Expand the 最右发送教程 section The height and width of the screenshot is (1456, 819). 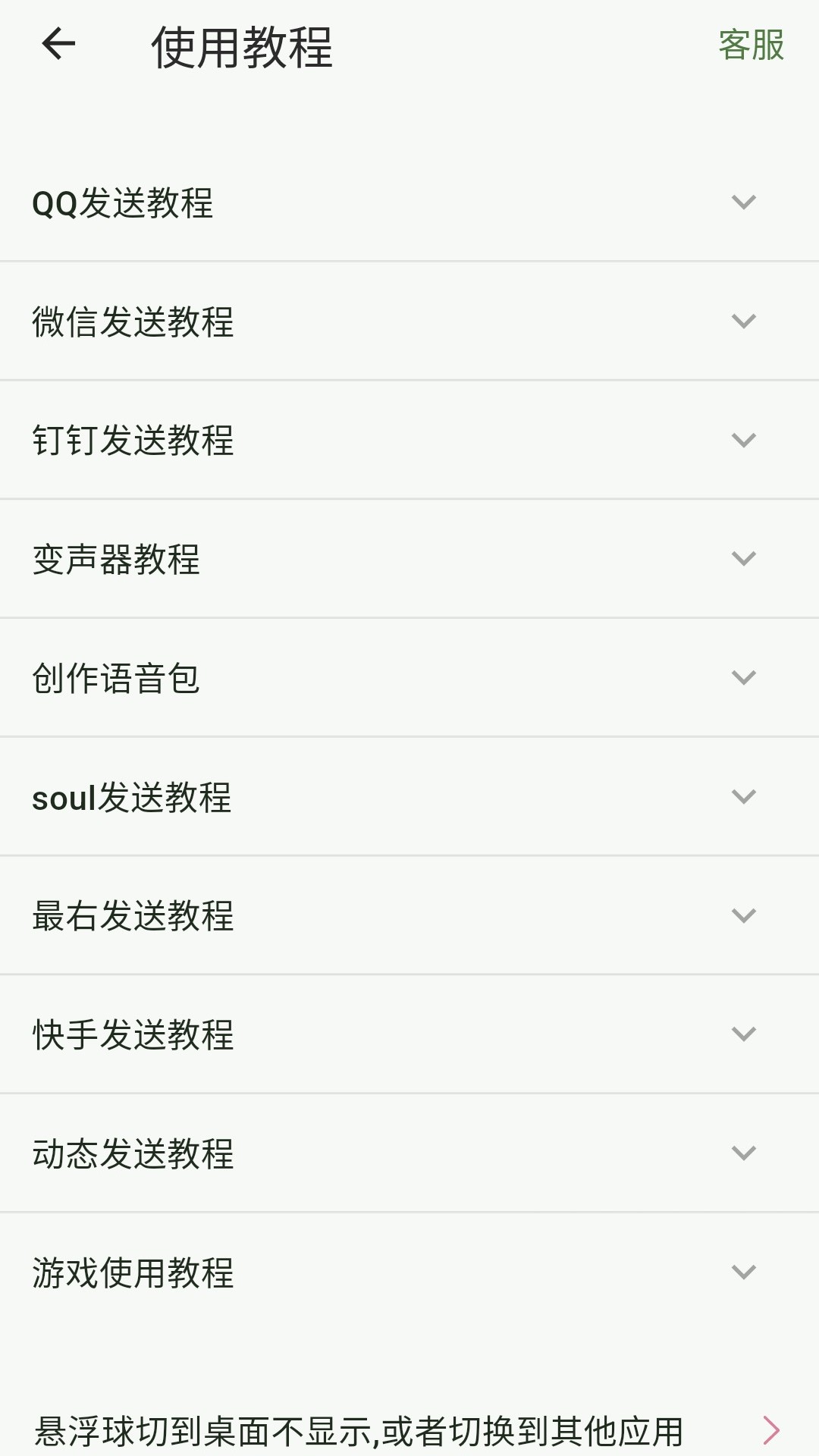[409, 916]
